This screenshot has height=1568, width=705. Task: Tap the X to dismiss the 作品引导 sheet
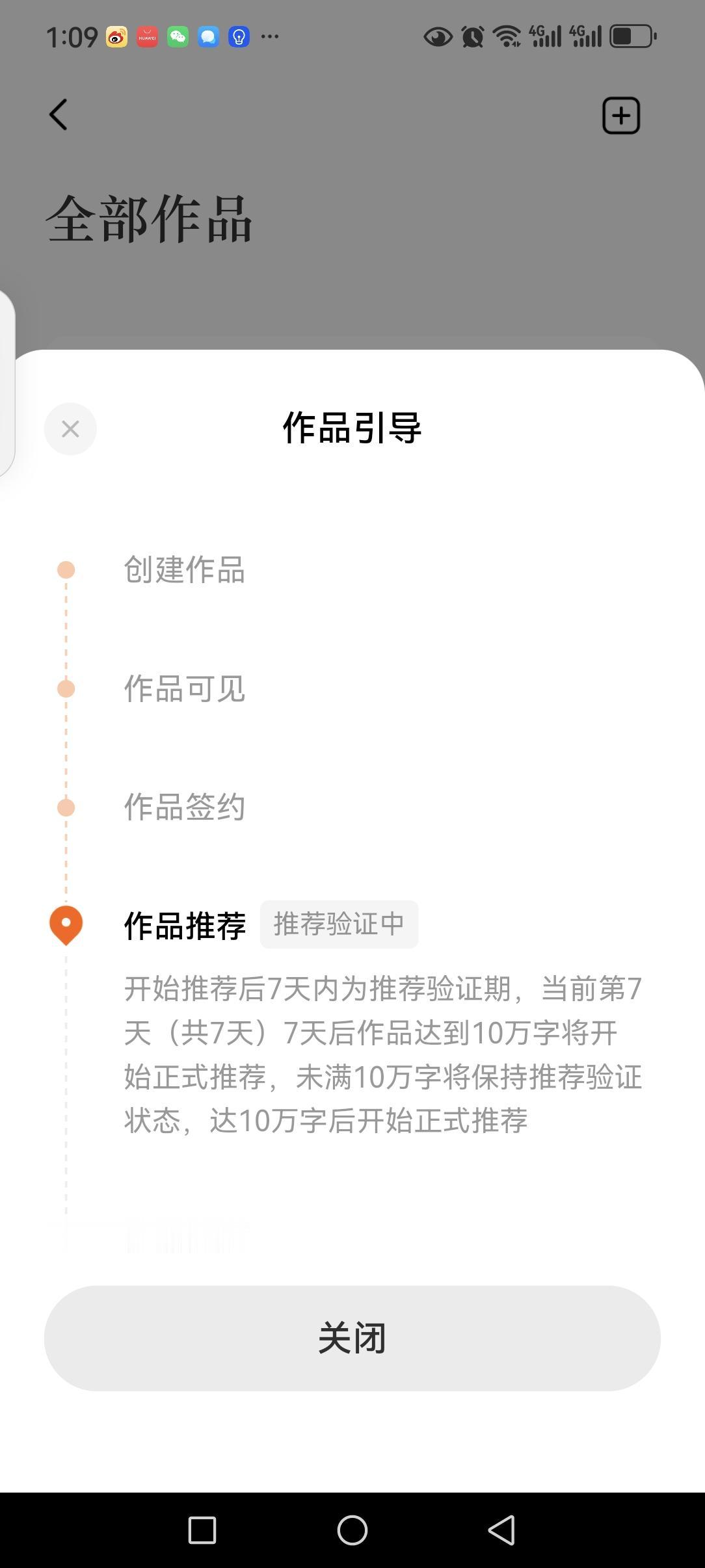(70, 428)
